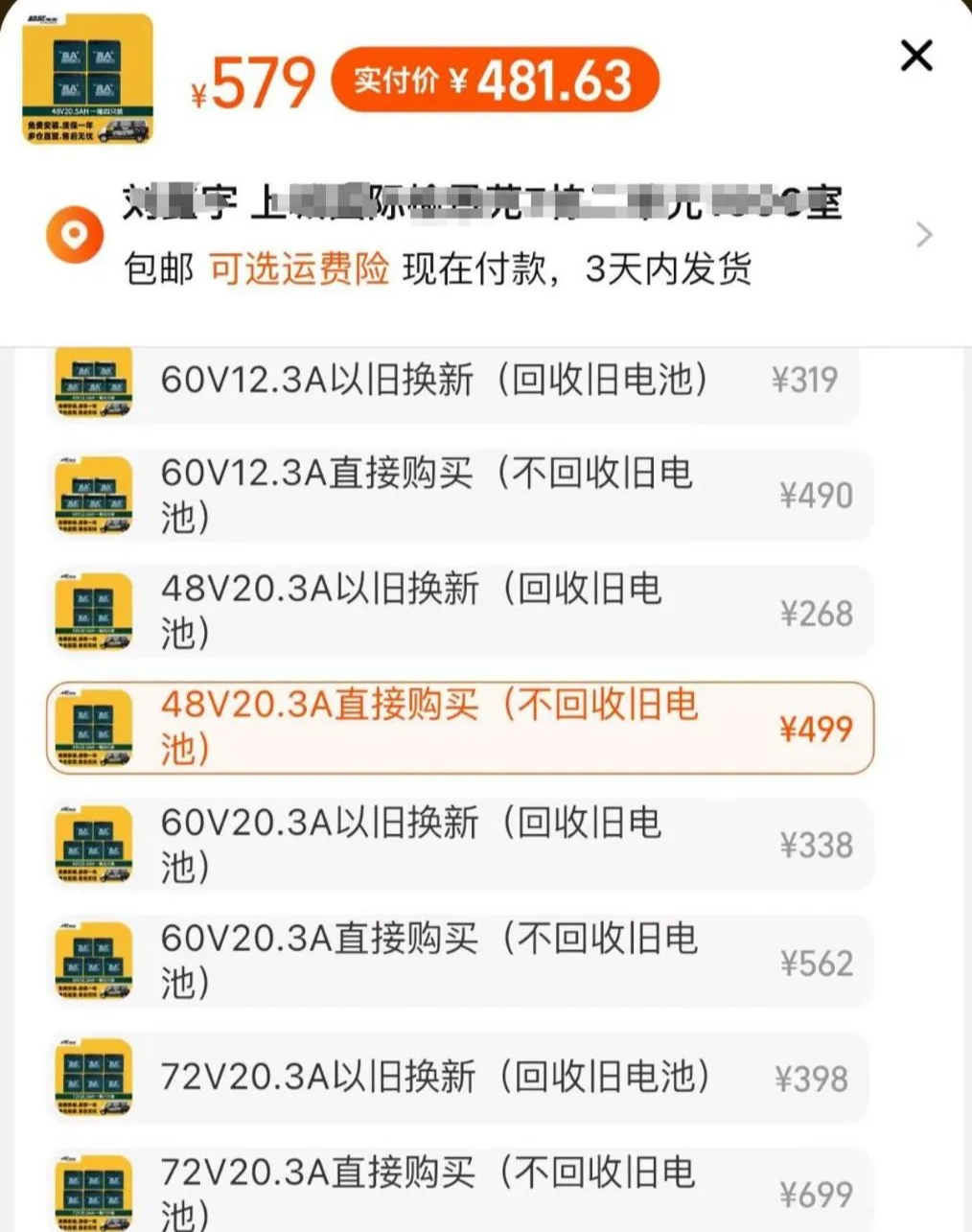Close the product options sheet
This screenshot has height=1232, width=972.
[916, 56]
